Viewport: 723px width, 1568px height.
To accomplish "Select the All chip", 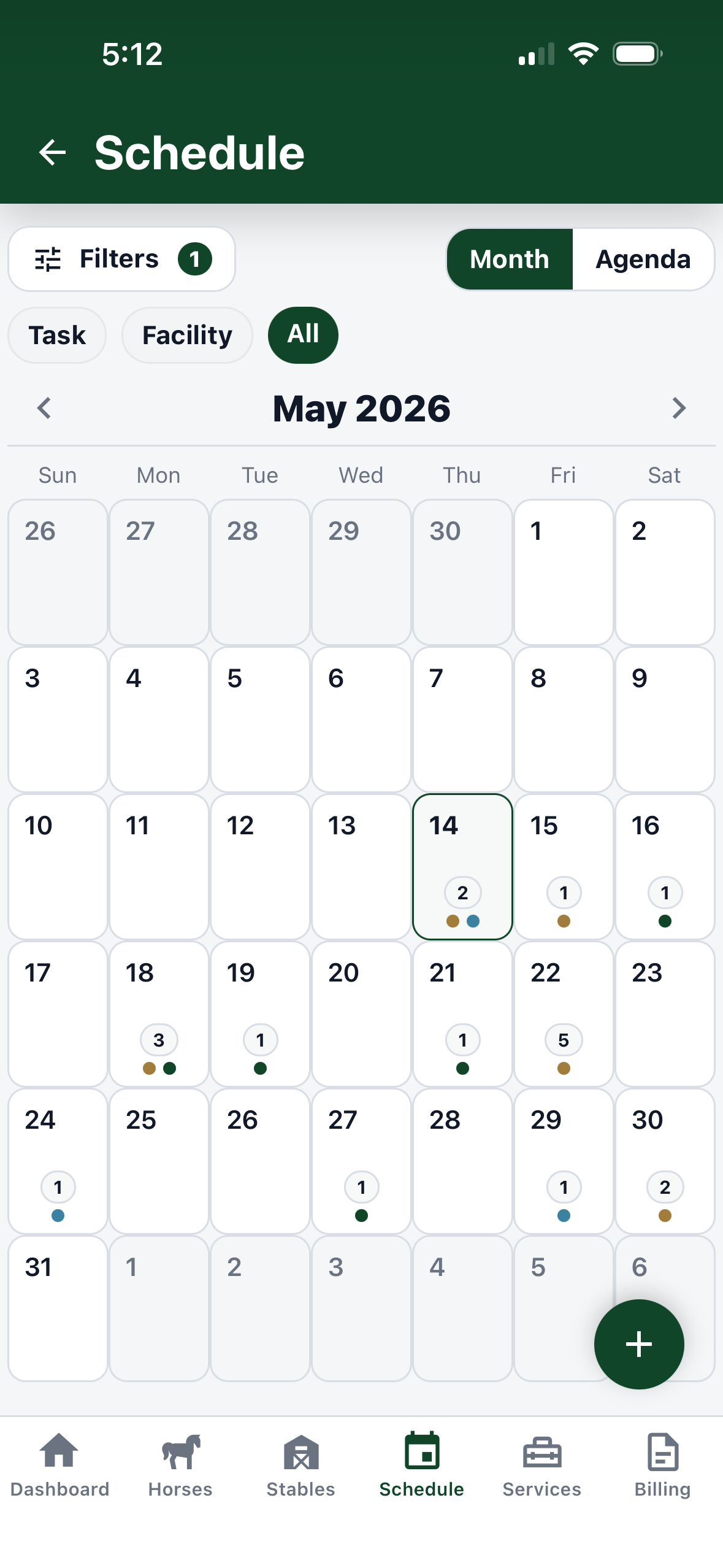I will click(x=303, y=335).
